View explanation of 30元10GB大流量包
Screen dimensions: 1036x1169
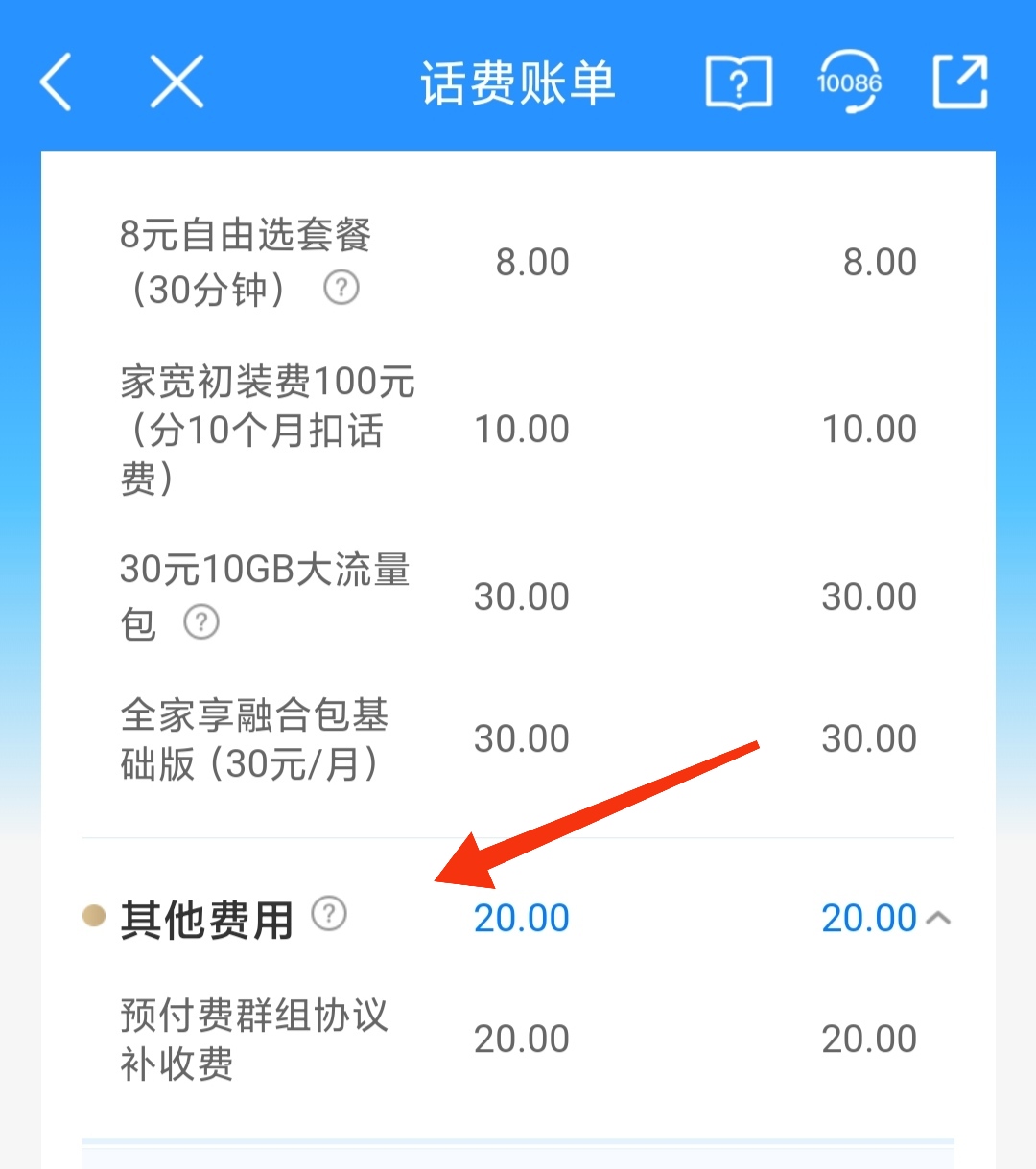[x=200, y=622]
